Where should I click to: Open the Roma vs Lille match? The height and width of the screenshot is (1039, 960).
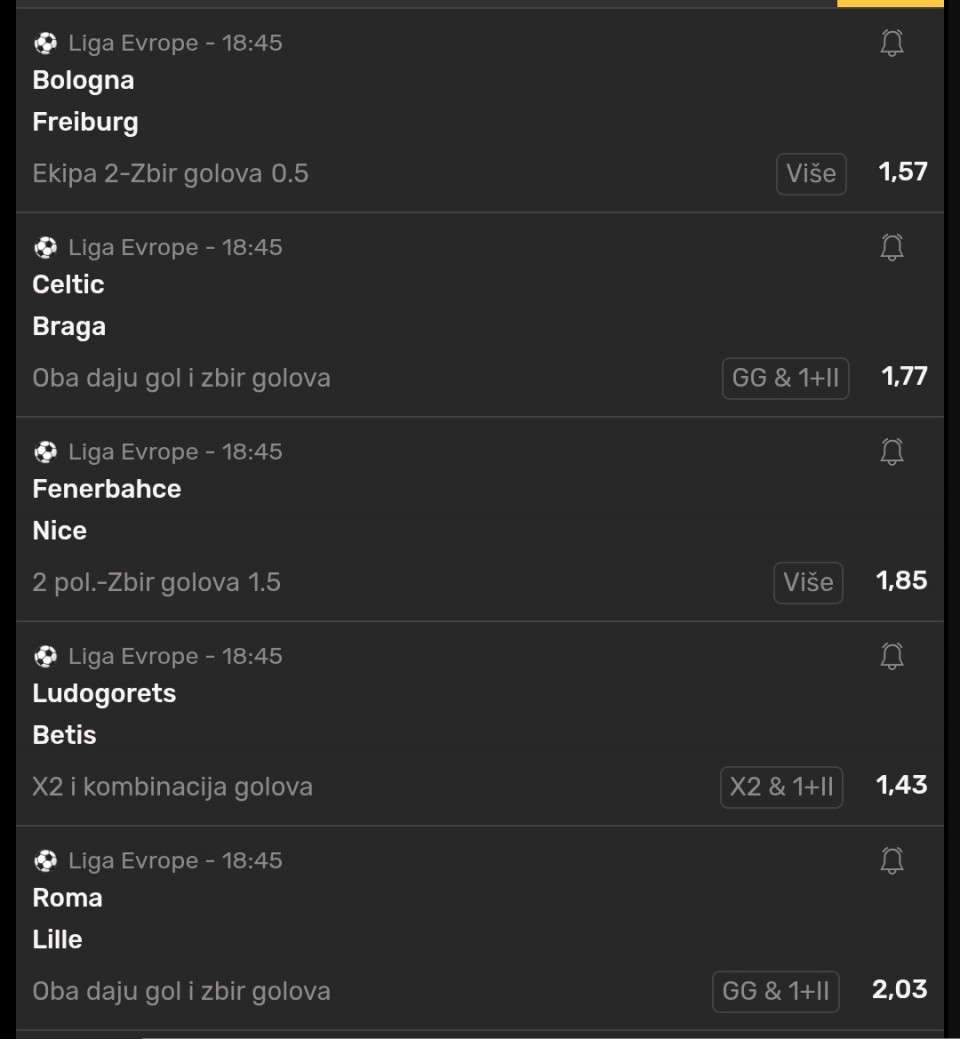(67, 918)
